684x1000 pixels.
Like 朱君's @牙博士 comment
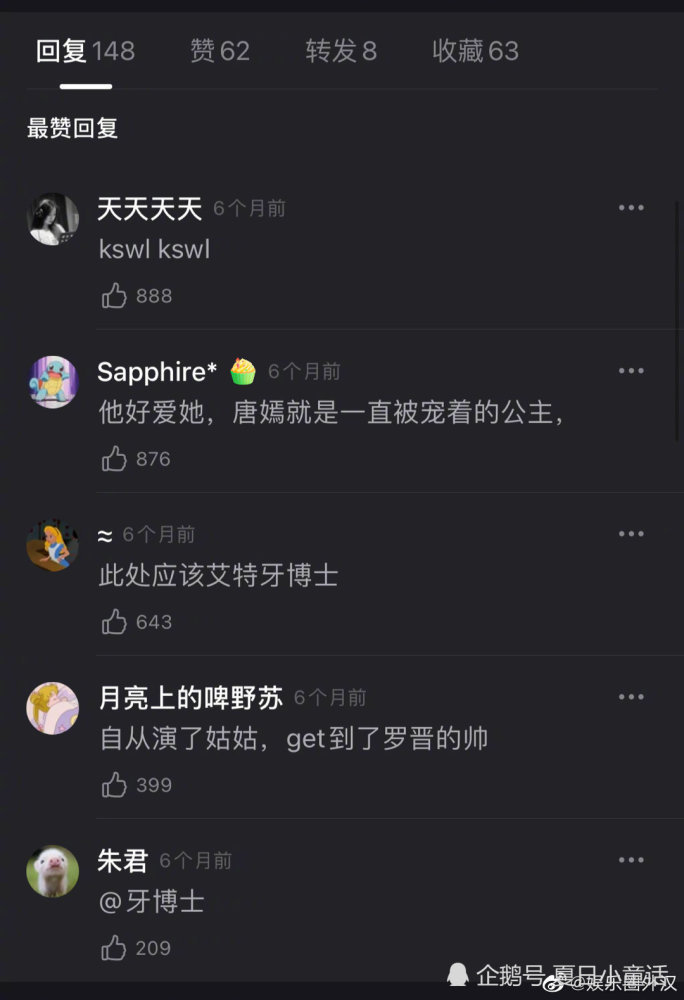tap(115, 948)
